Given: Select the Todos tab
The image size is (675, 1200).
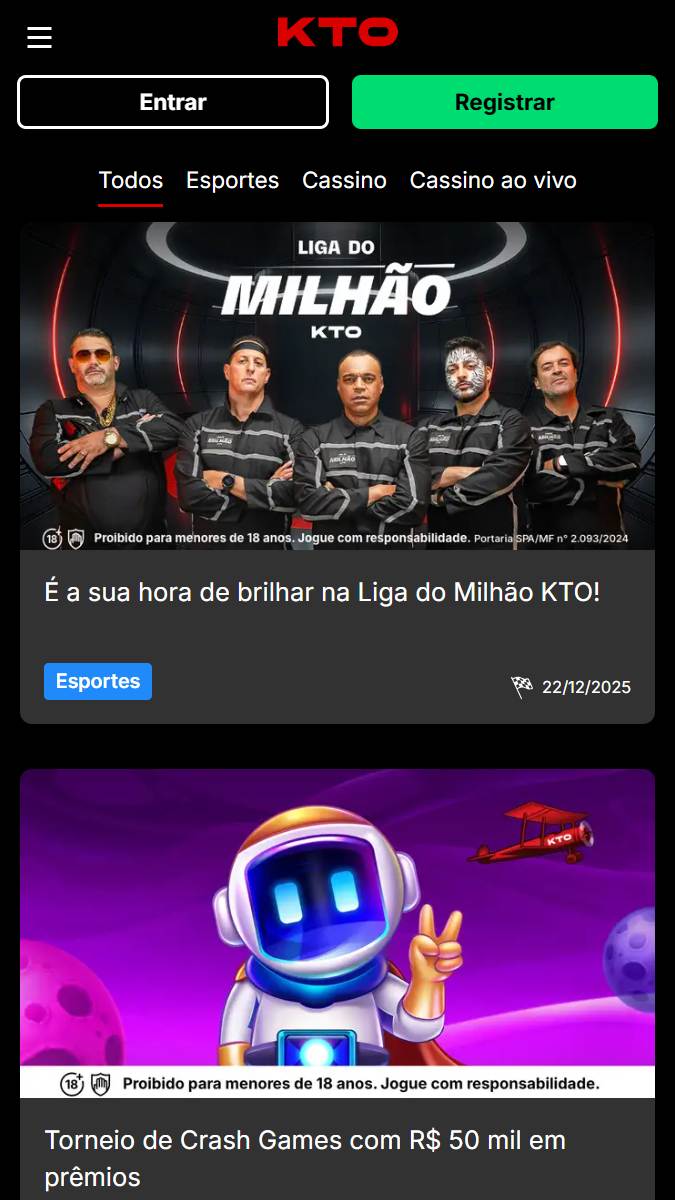Looking at the screenshot, I should tap(131, 181).
